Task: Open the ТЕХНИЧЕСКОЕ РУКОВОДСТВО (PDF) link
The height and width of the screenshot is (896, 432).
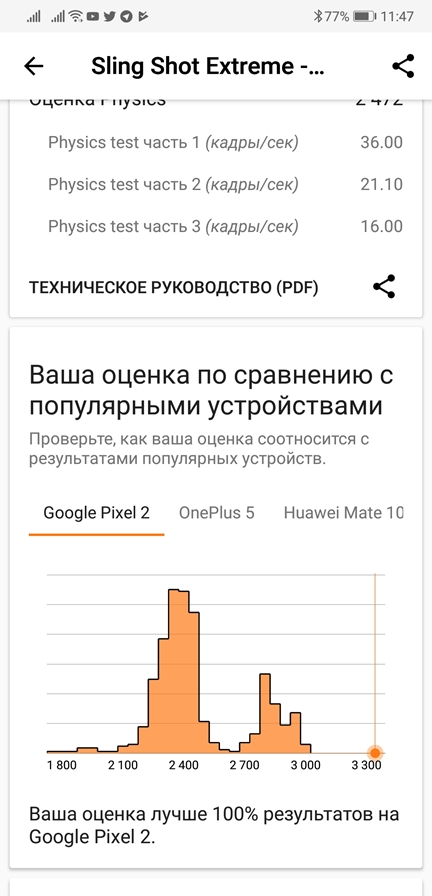Action: click(173, 287)
